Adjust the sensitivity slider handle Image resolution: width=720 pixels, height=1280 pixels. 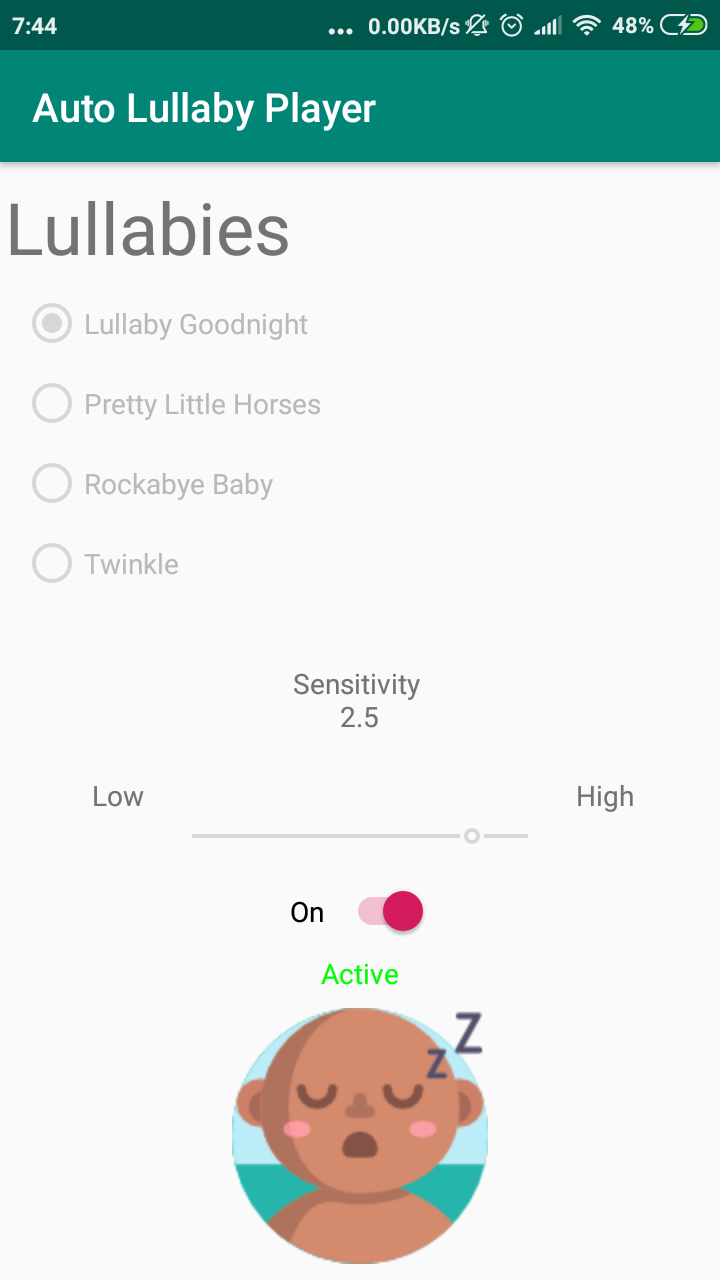click(x=472, y=835)
